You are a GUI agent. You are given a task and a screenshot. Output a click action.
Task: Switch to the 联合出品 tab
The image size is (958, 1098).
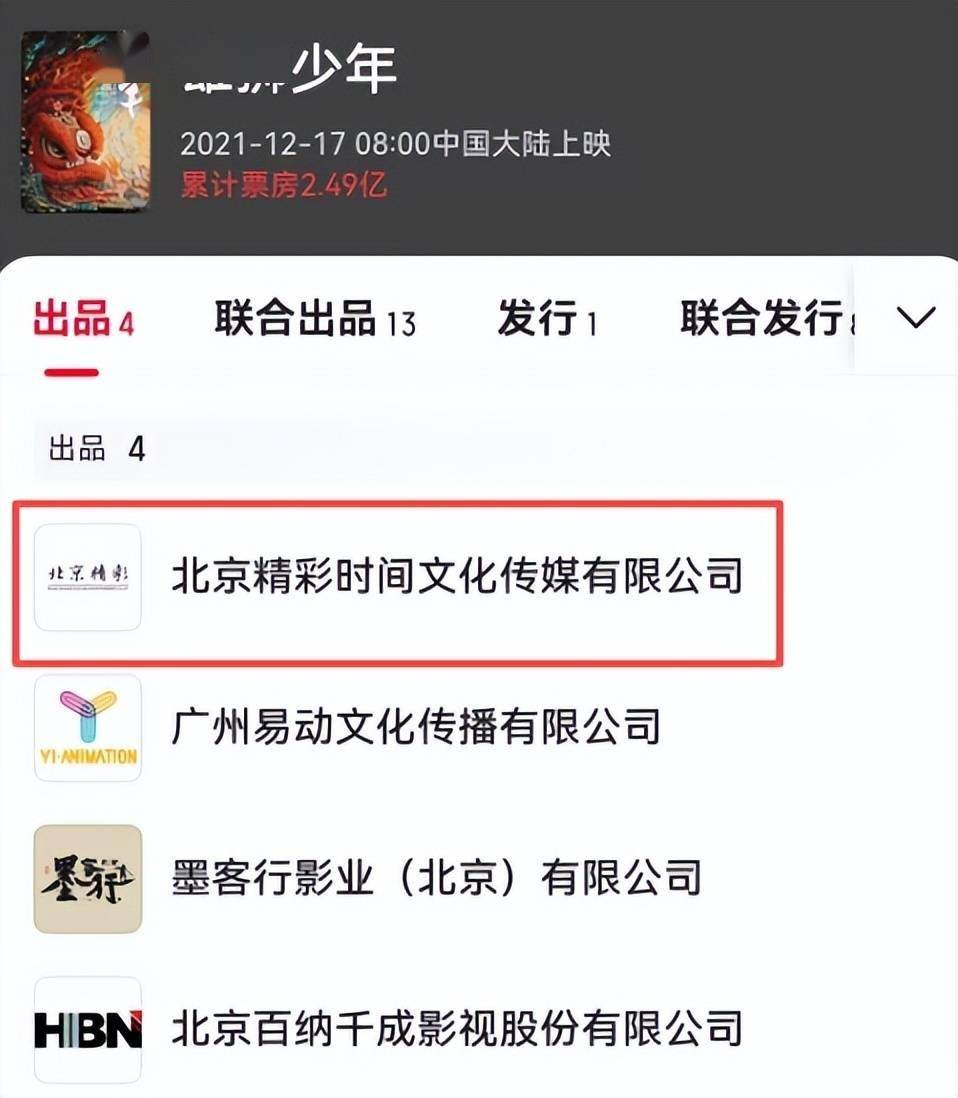[314, 320]
